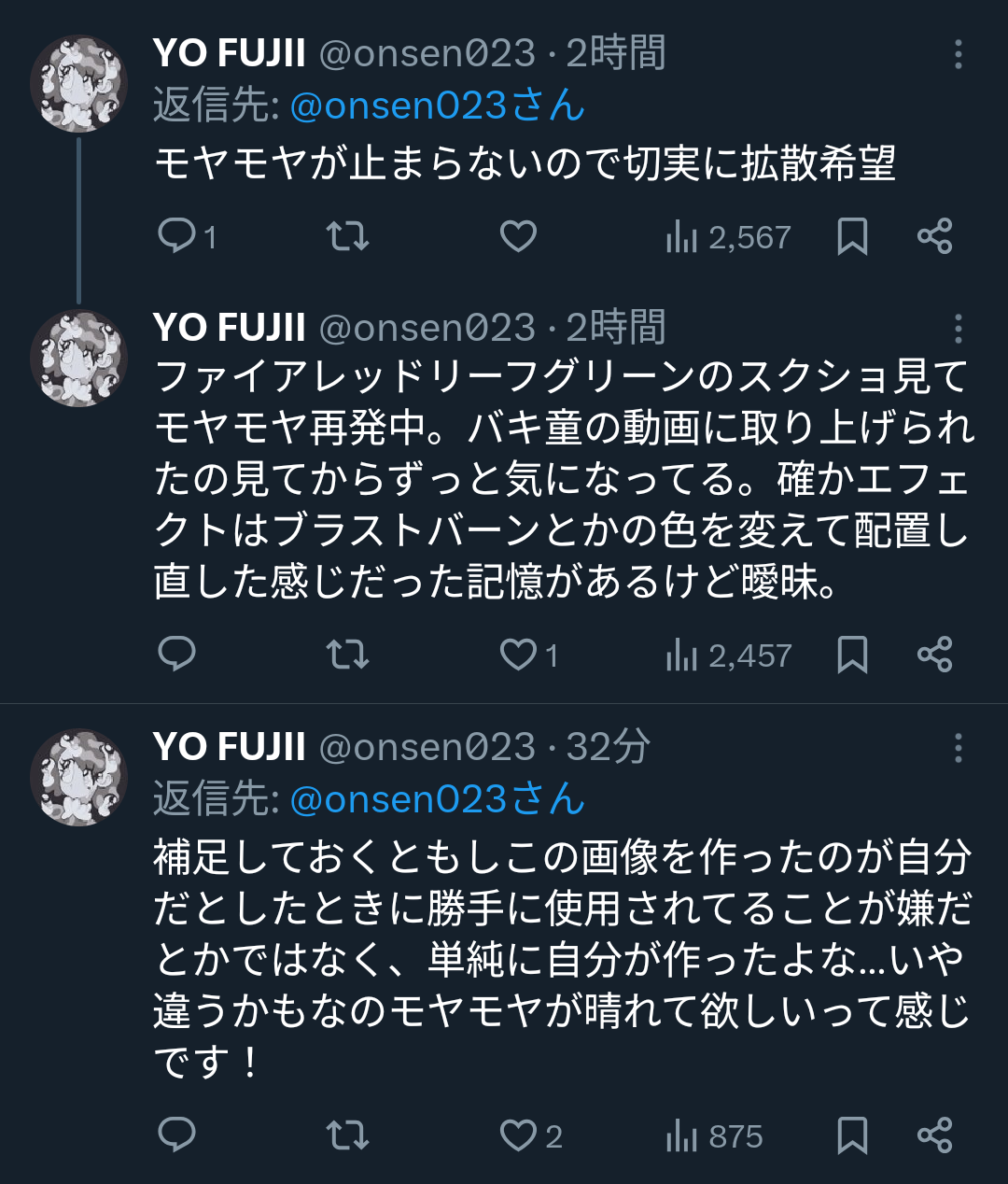Like the tweet ending 切実に拡散希望
This screenshot has height=1184, width=1008.
coord(518,236)
